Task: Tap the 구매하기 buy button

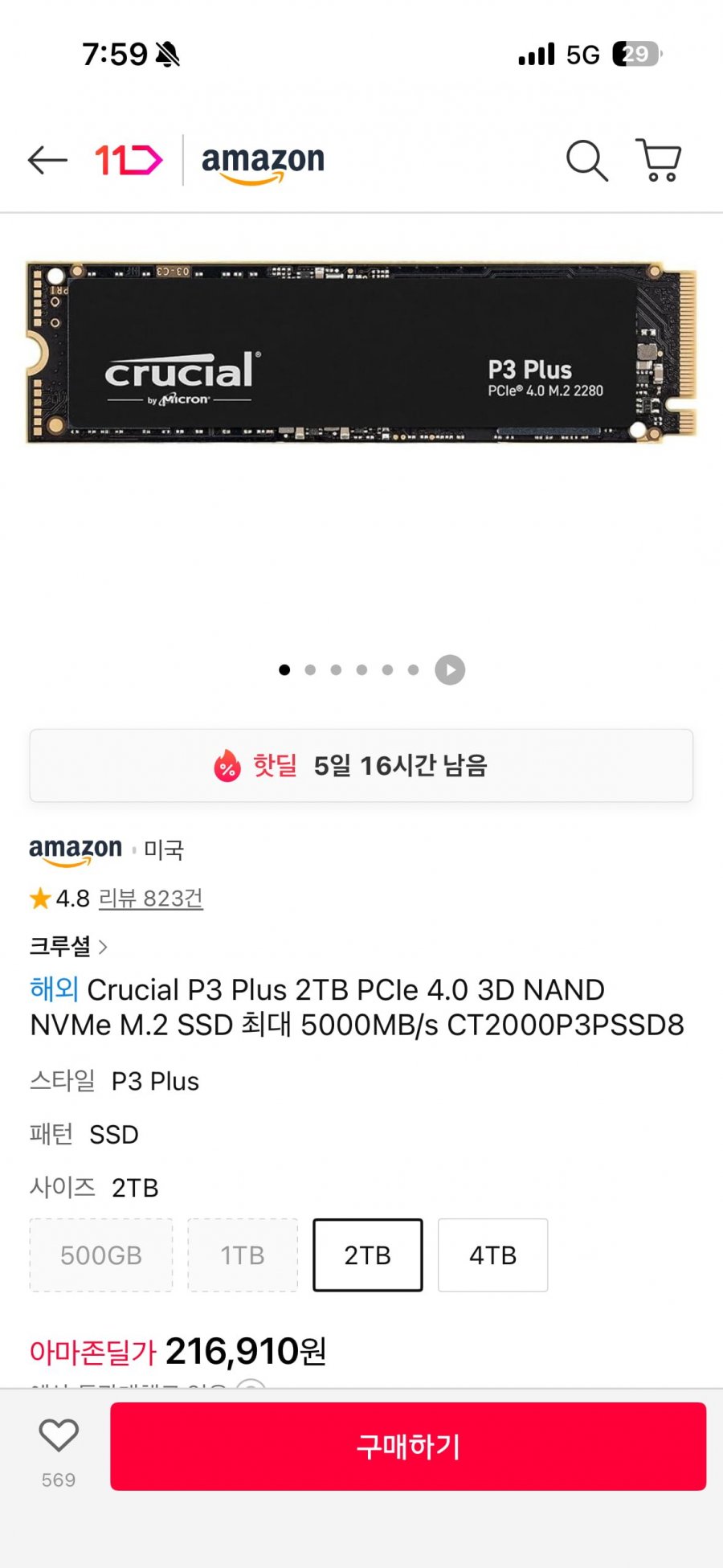Action: coord(408,1446)
